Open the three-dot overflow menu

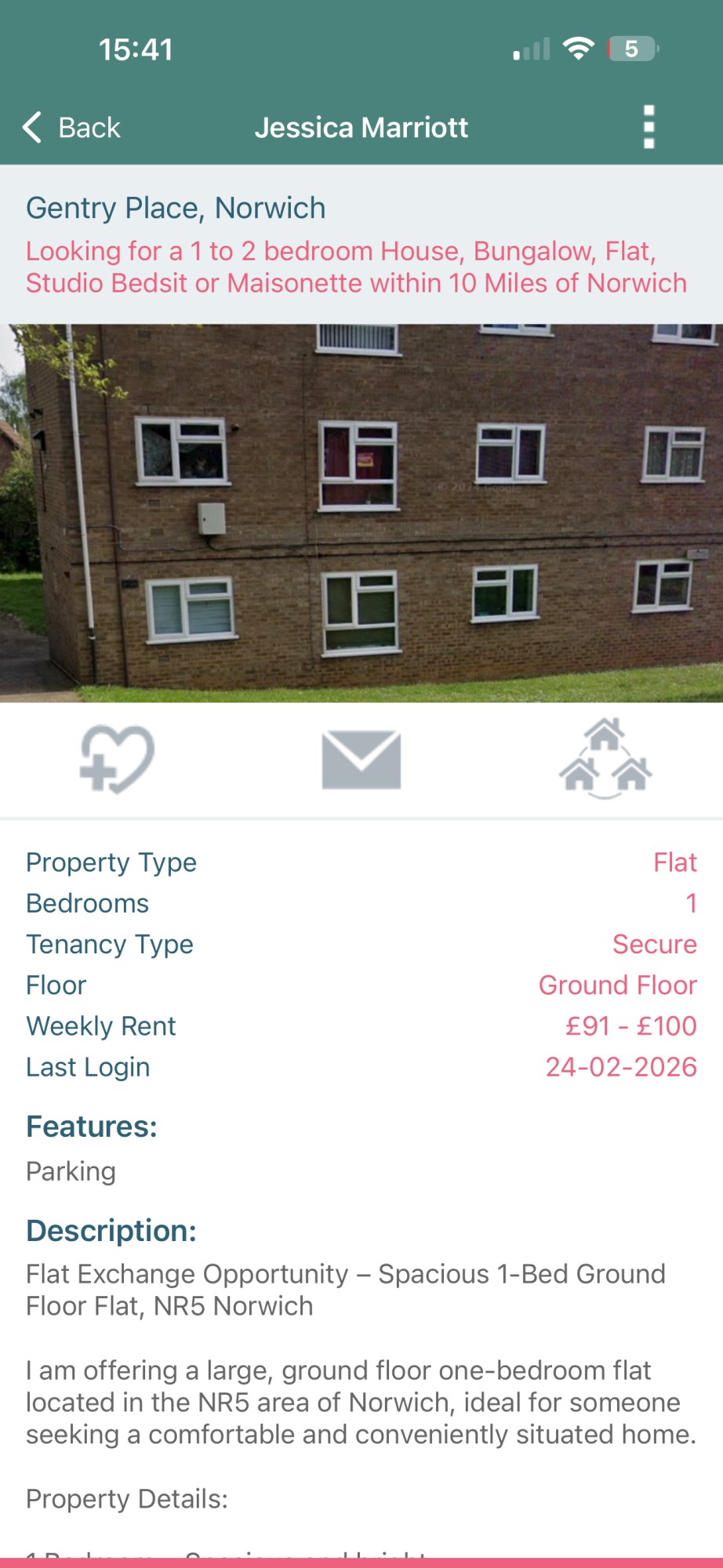[649, 127]
